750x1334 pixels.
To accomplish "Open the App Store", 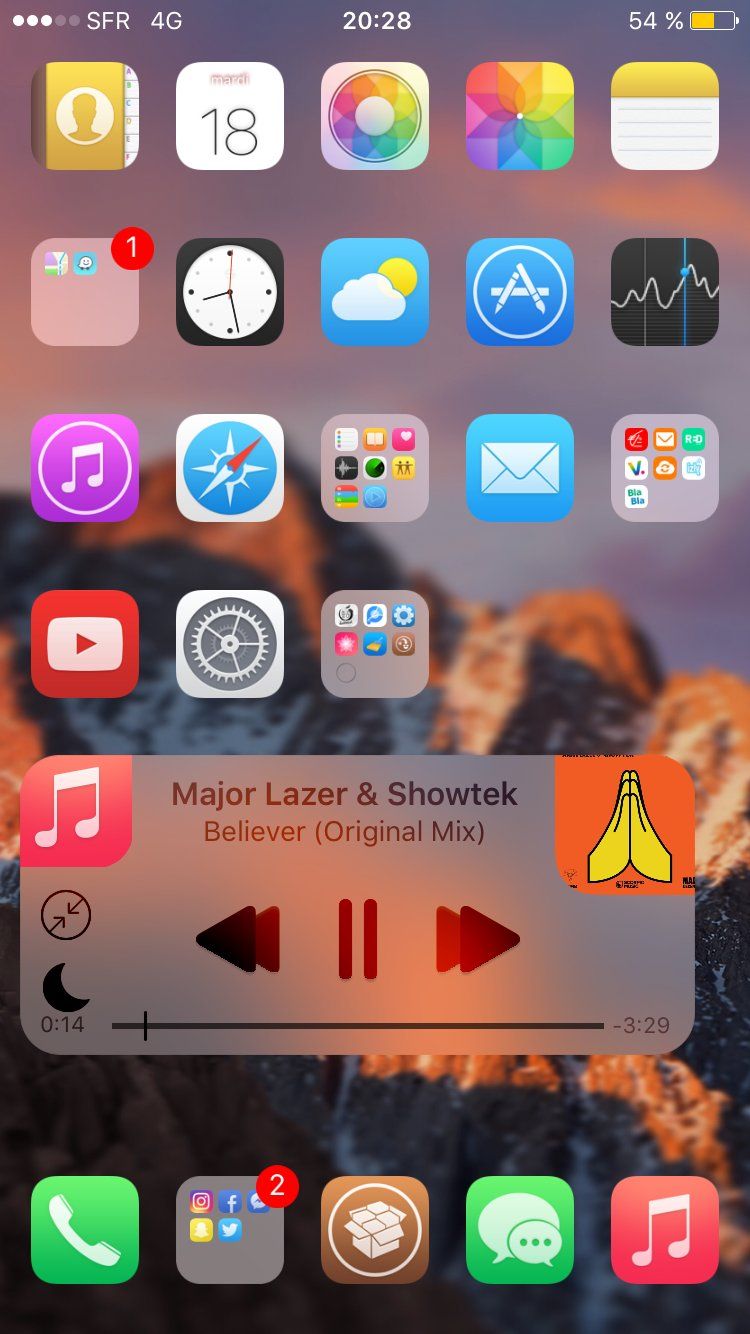I will coord(519,293).
